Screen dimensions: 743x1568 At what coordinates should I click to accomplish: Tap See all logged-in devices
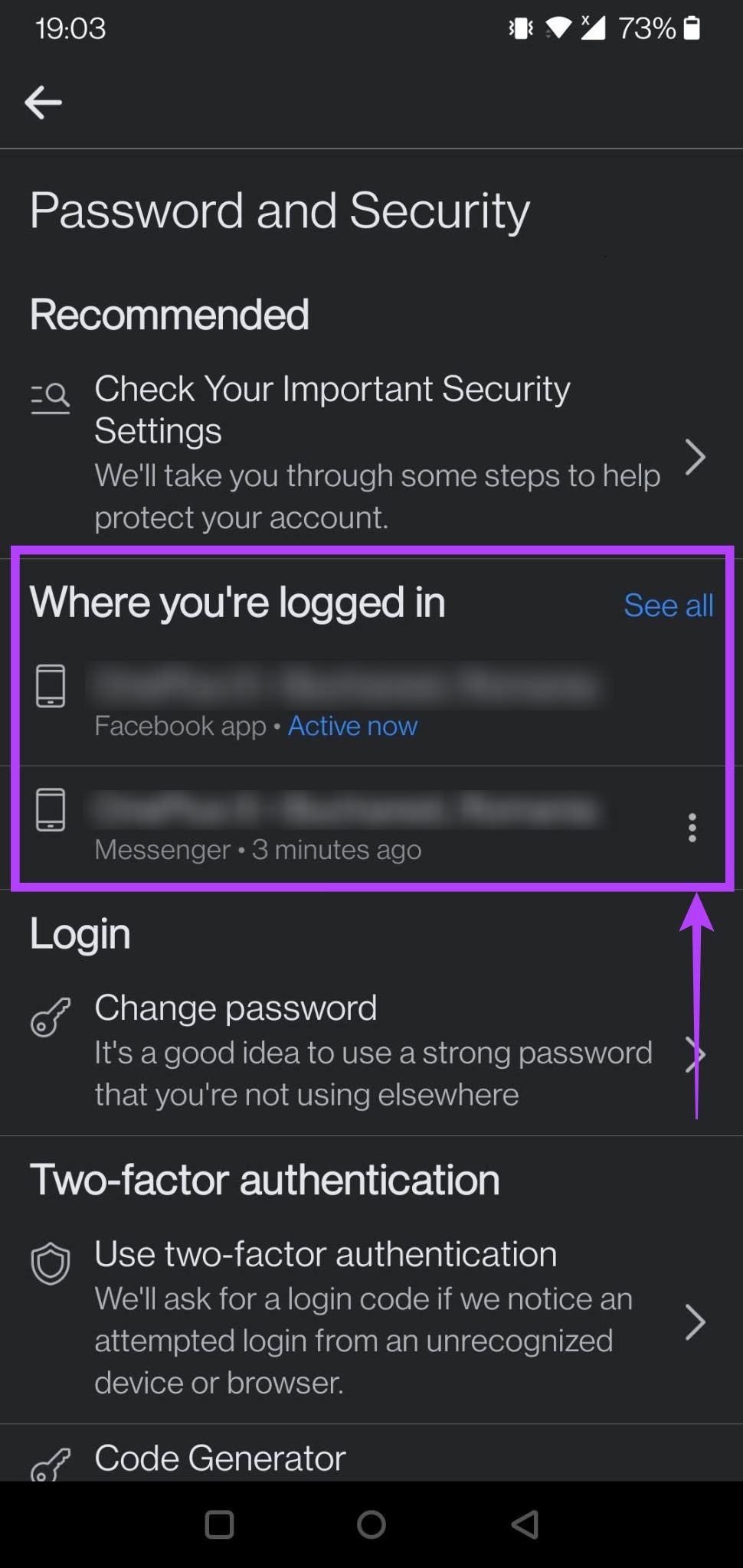pyautogui.click(x=668, y=606)
